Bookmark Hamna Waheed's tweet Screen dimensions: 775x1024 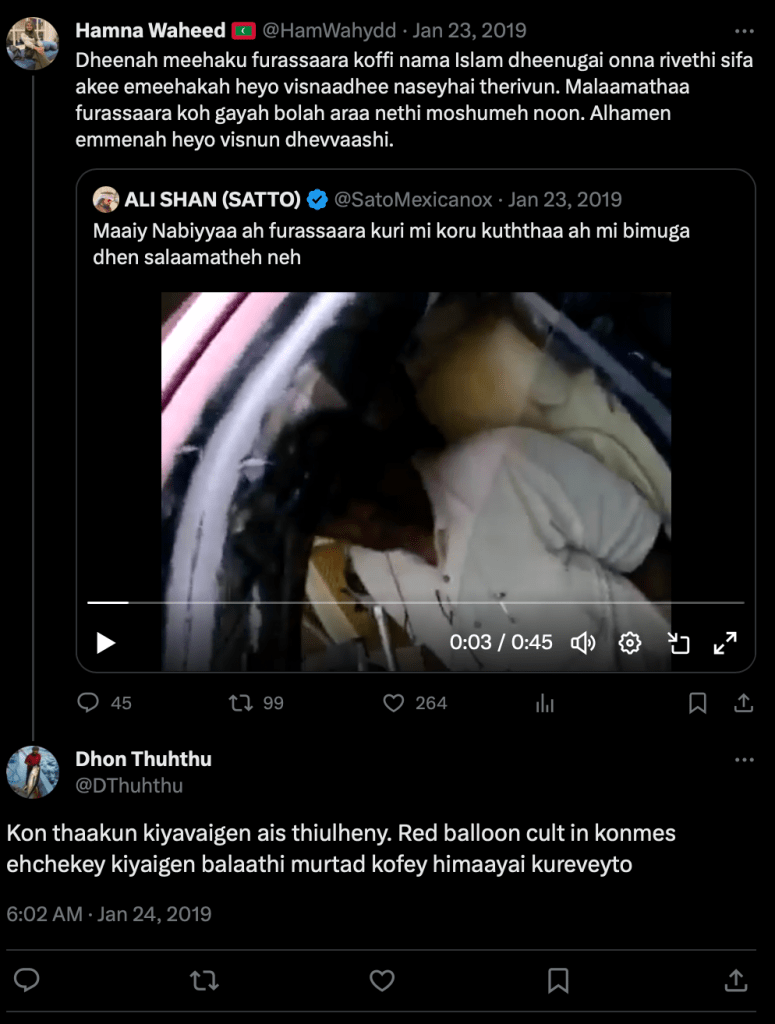tap(698, 703)
